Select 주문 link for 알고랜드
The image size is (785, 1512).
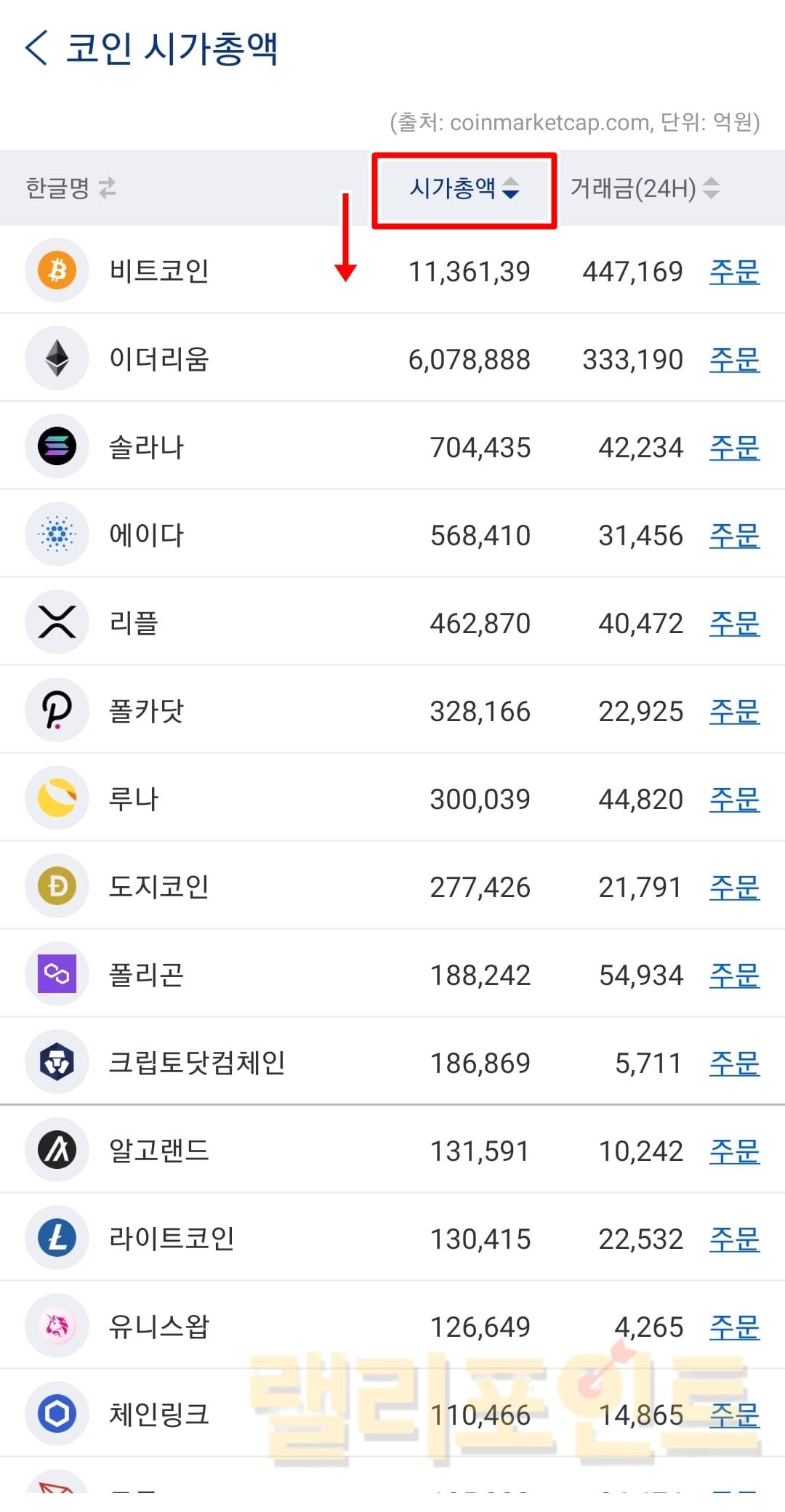point(734,1151)
